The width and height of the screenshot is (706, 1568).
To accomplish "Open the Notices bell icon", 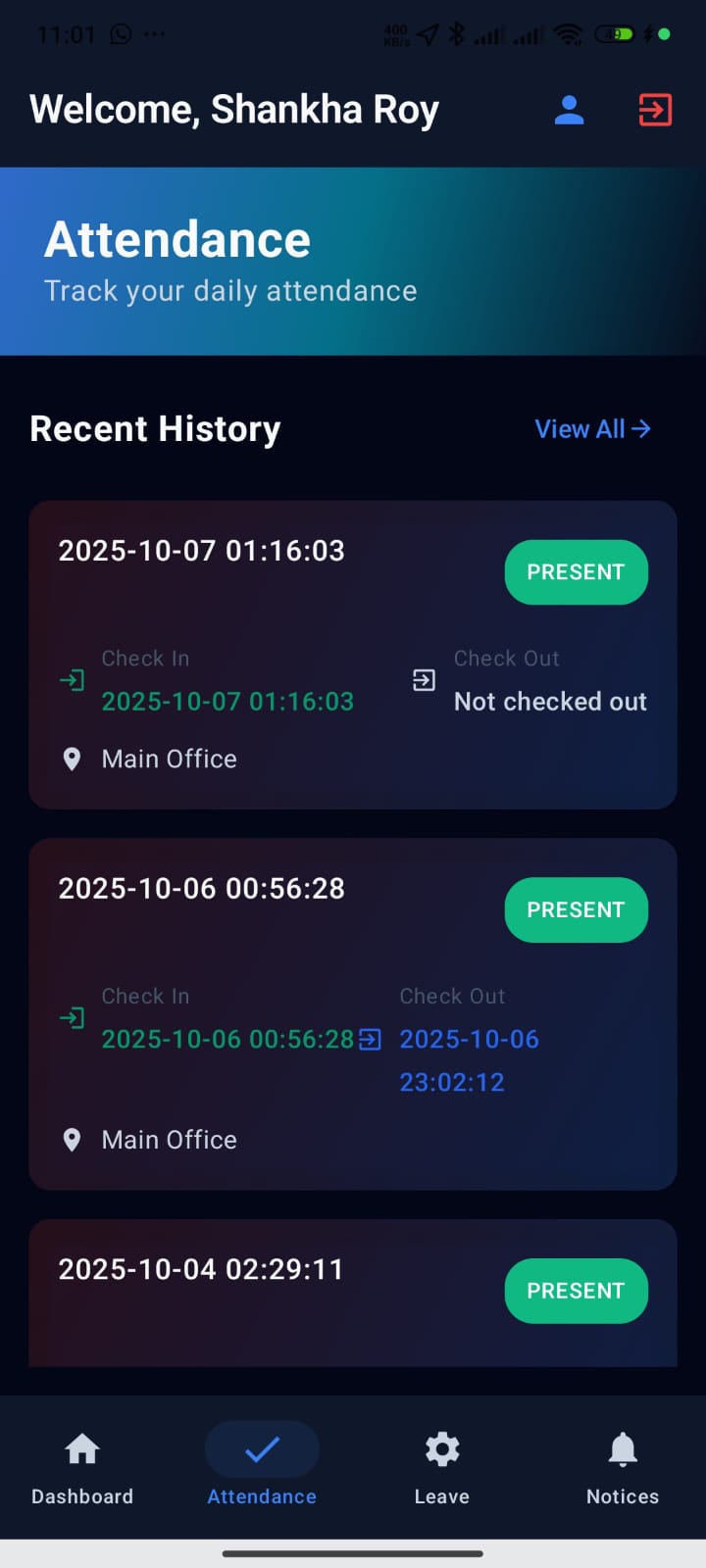I will (622, 1448).
